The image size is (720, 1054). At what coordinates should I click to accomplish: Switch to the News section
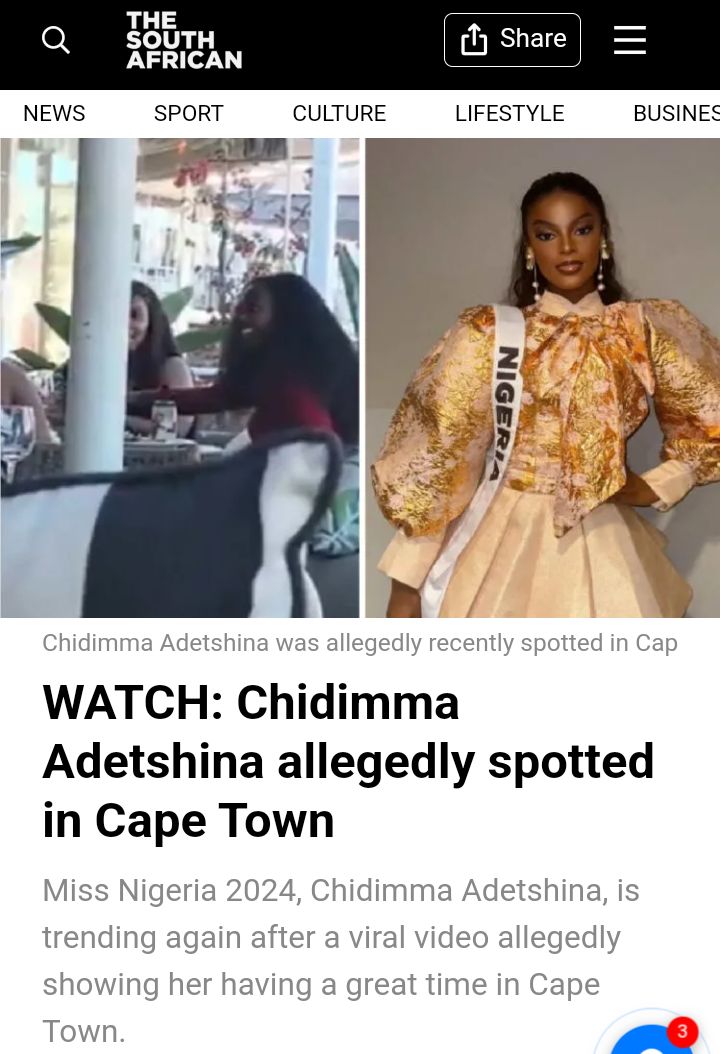click(x=54, y=114)
